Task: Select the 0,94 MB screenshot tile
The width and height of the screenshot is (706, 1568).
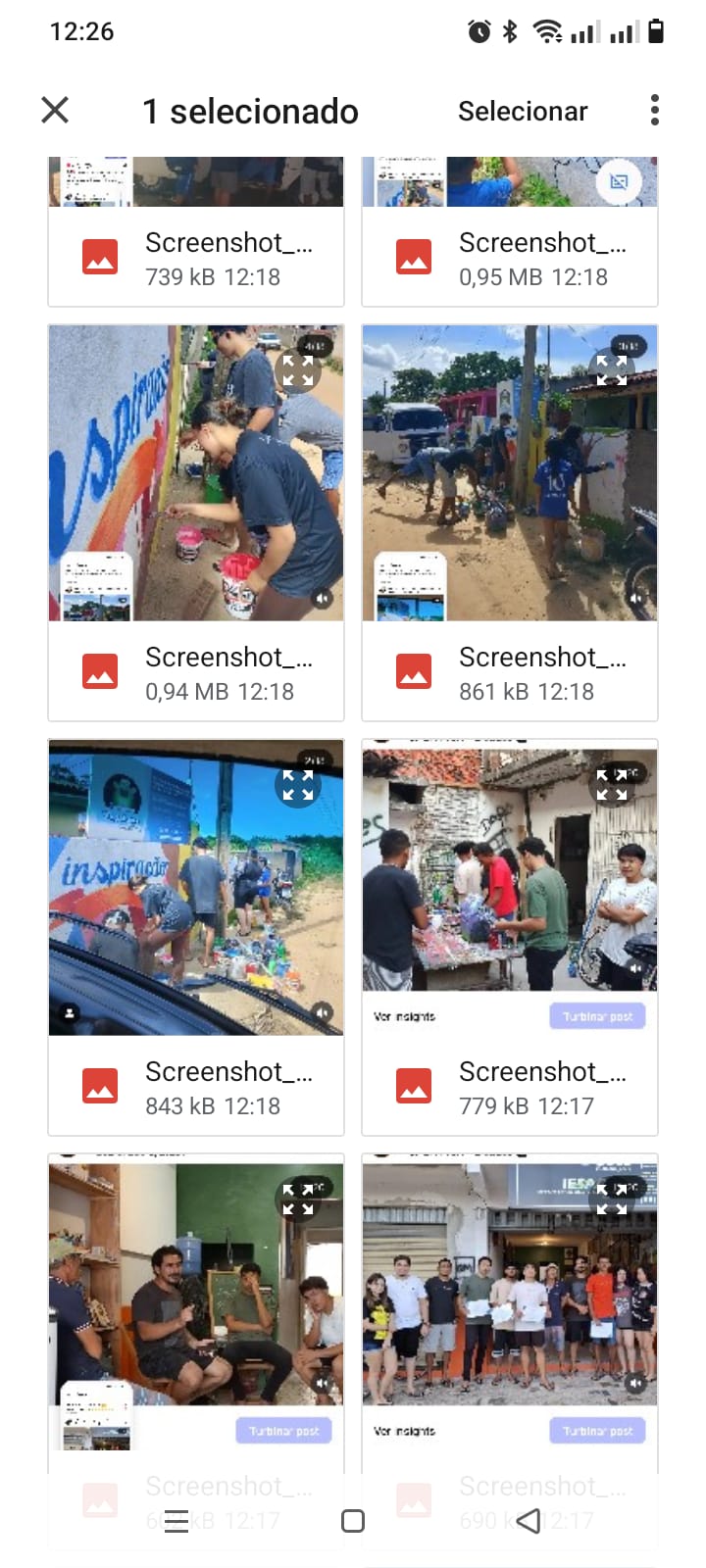Action: 196,673
